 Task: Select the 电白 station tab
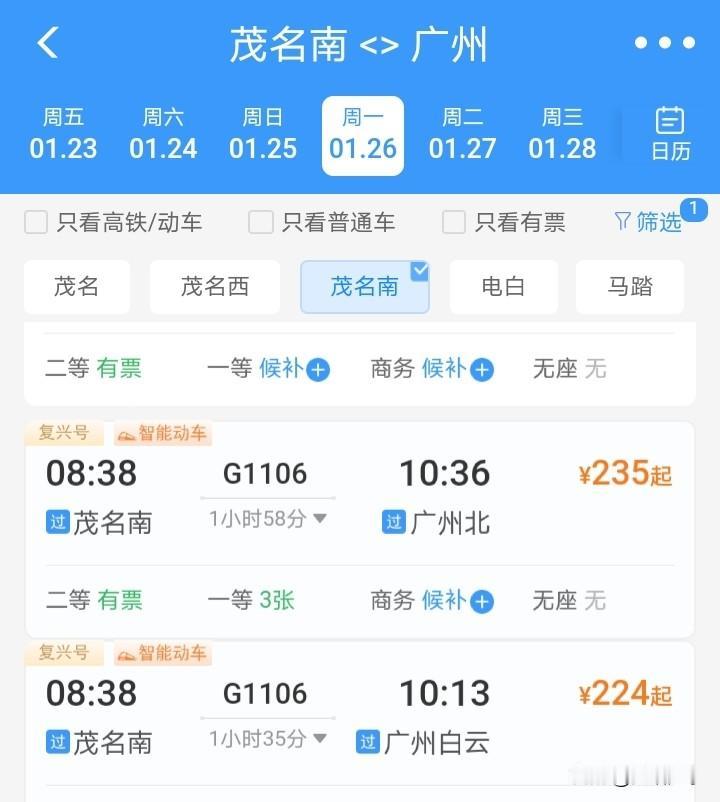click(x=504, y=287)
